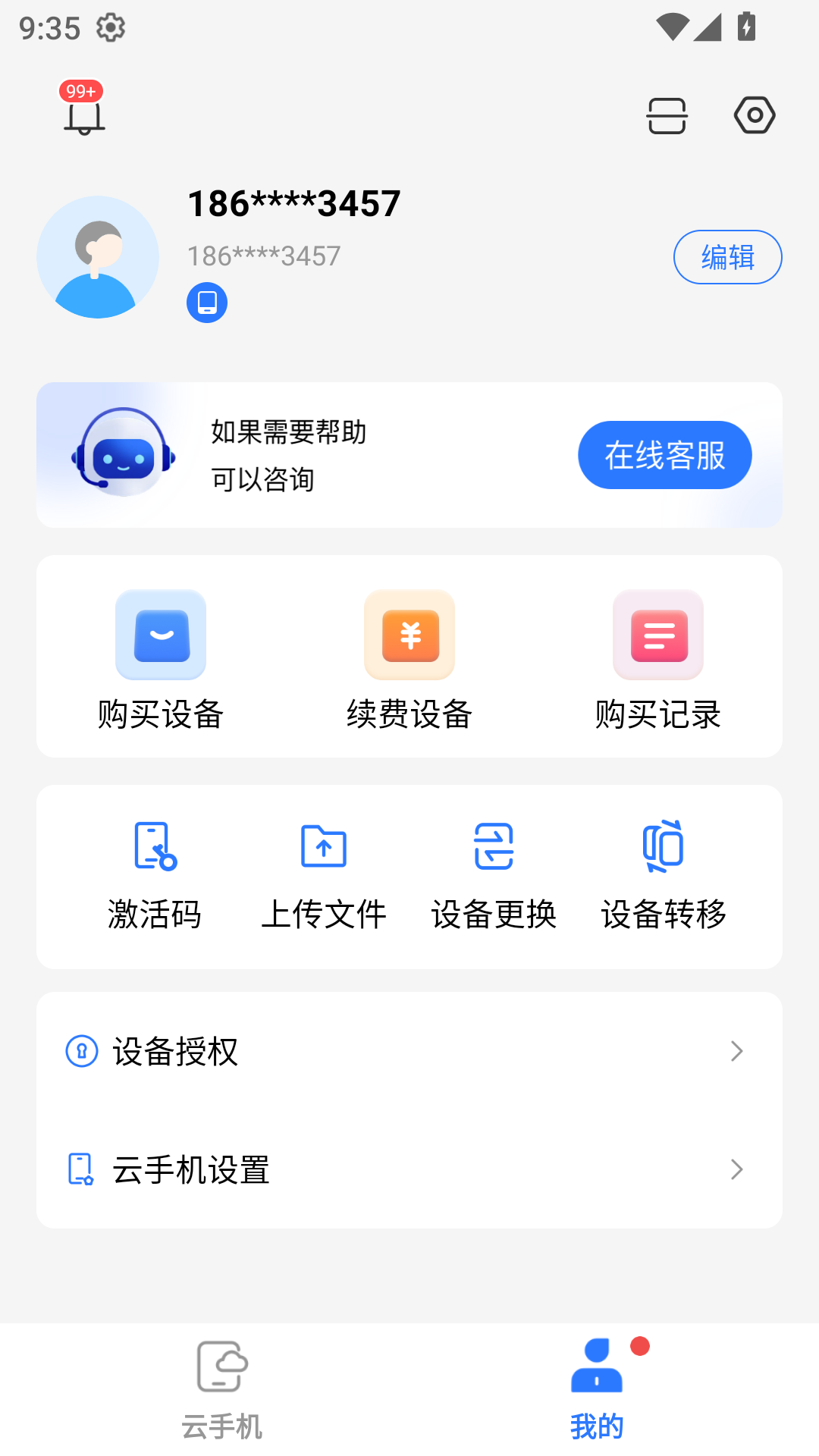Expand the 设备授权 row via its chevron
This screenshot has height=1456, width=819.
coord(736,1052)
